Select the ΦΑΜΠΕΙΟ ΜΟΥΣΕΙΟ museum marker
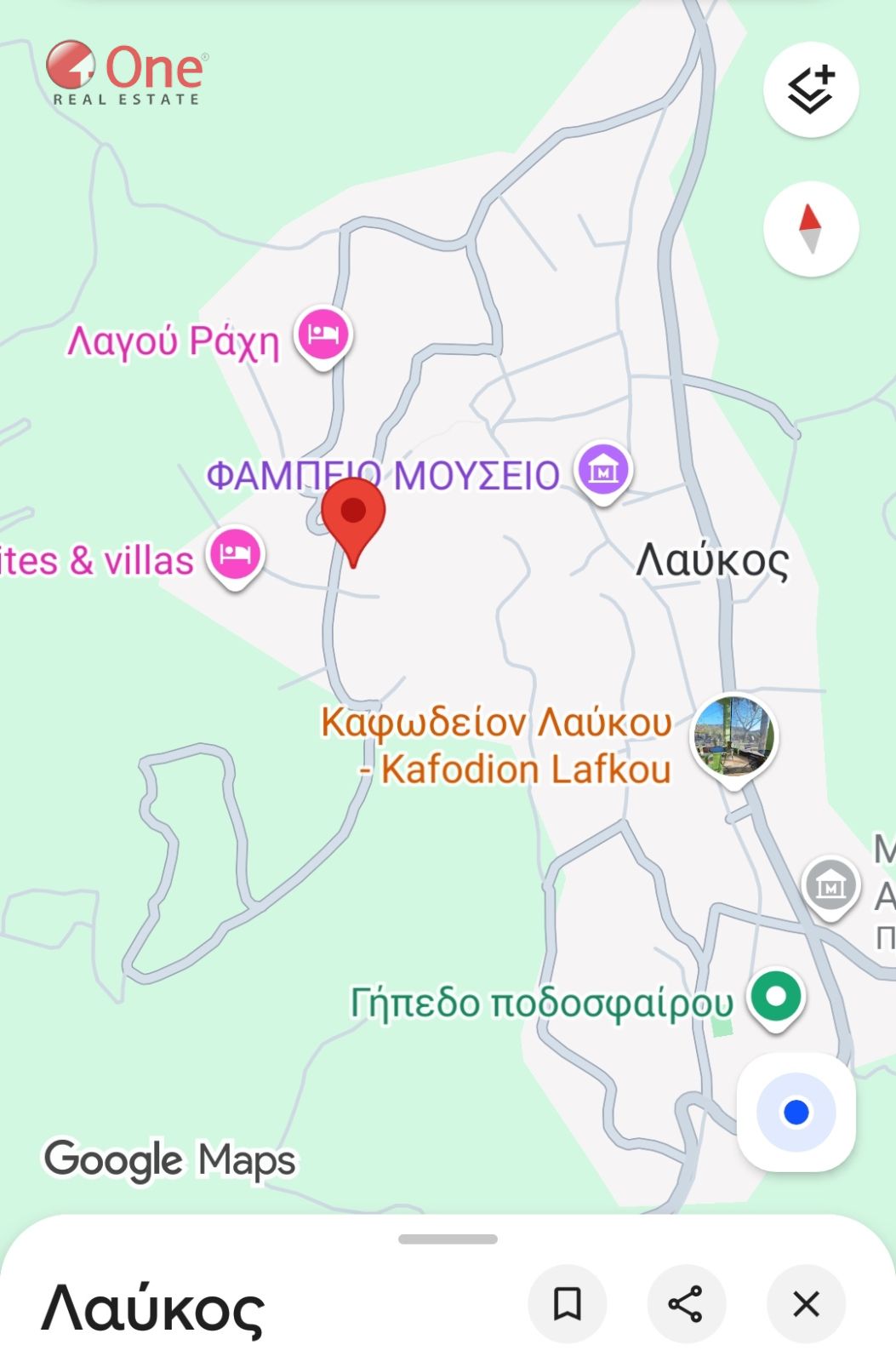896x1362 pixels. pos(603,470)
